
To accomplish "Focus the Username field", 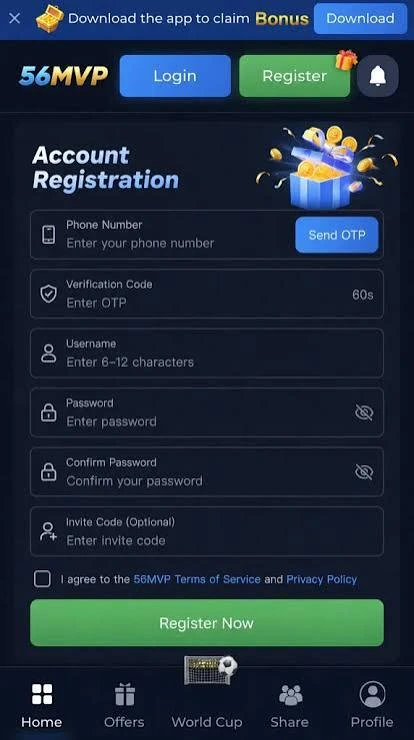I will point(207,353).
